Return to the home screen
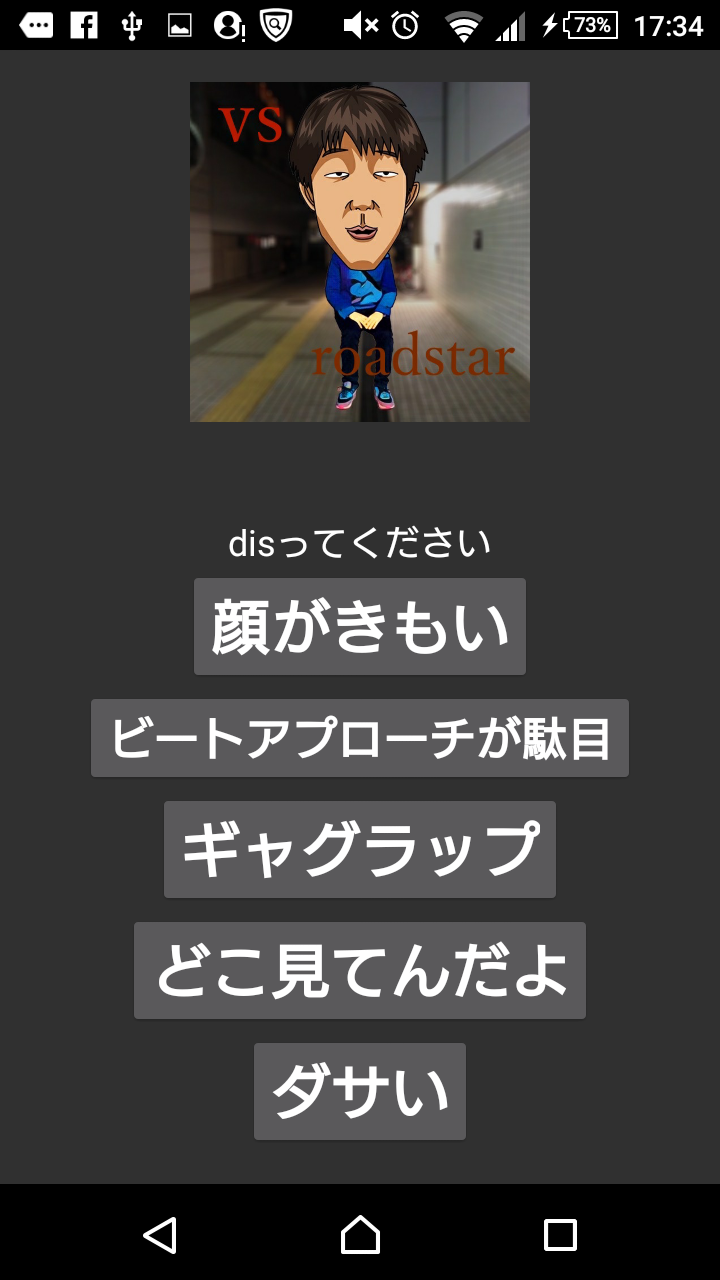Screen dimensions: 720x1280 point(360,1235)
